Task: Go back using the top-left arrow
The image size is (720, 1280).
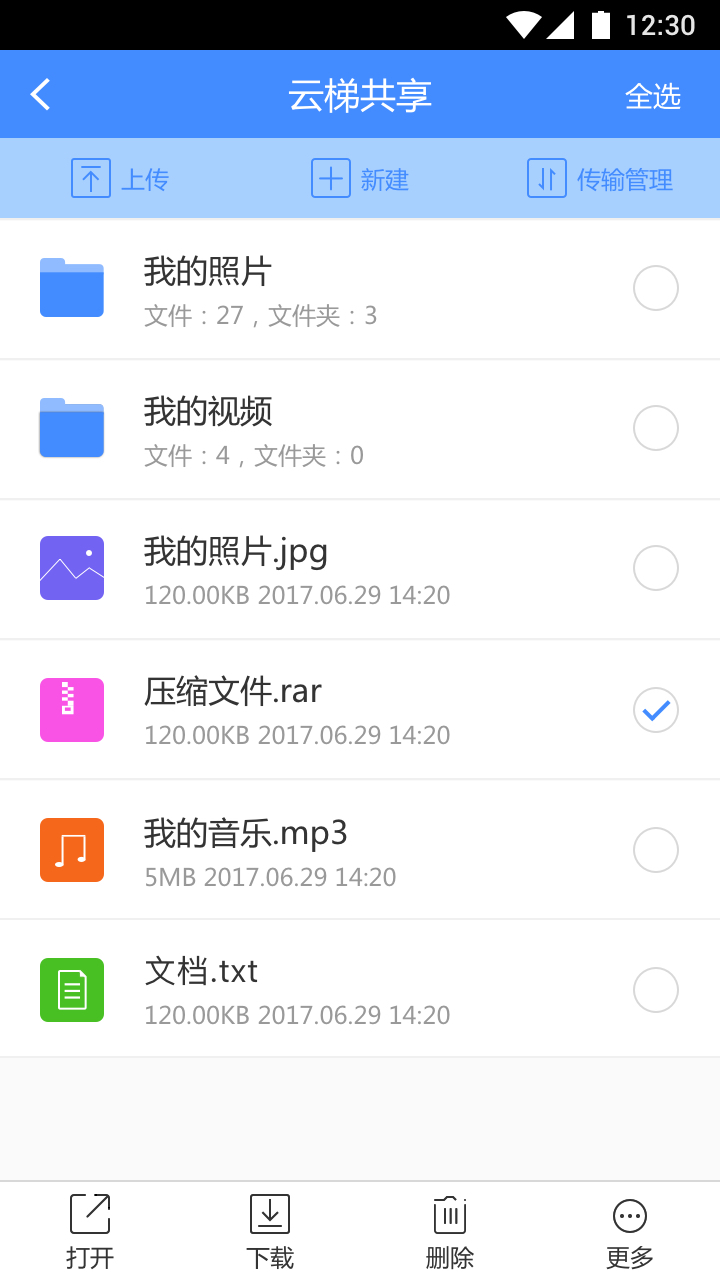Action: [40, 95]
